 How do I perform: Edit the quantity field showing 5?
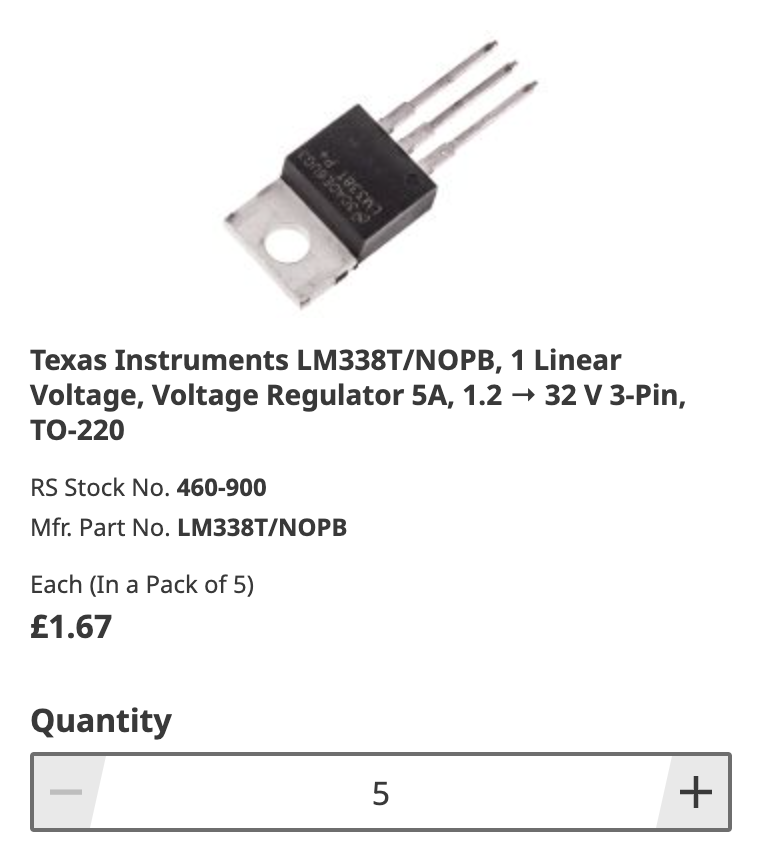(380, 793)
